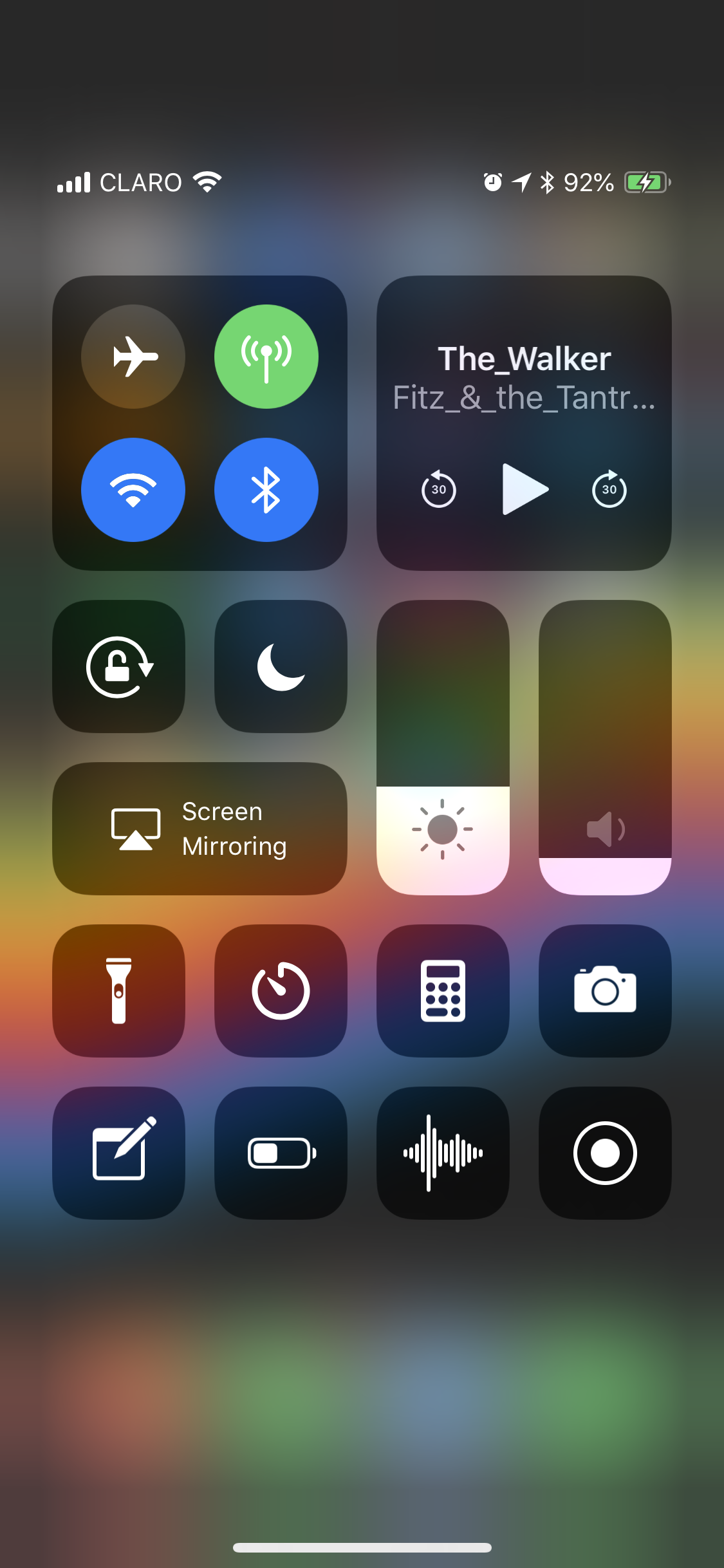Launch the calculator
The width and height of the screenshot is (724, 1568).
443,991
